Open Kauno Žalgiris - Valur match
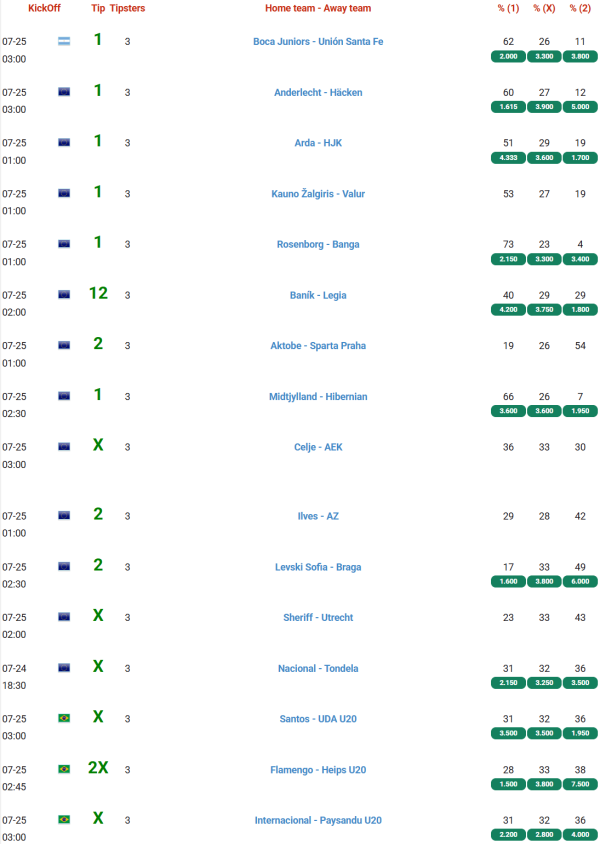The height and width of the screenshot is (844, 600). pos(318,194)
